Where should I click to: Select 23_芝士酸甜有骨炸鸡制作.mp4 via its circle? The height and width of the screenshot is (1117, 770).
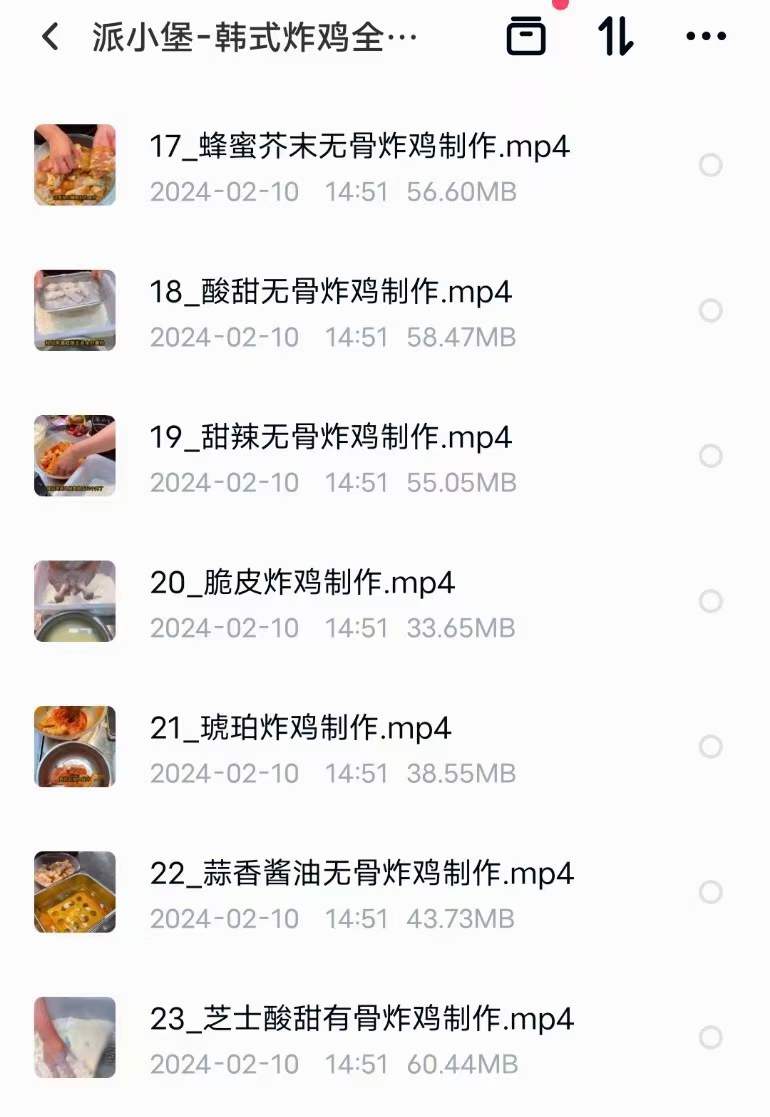pyautogui.click(x=712, y=1037)
